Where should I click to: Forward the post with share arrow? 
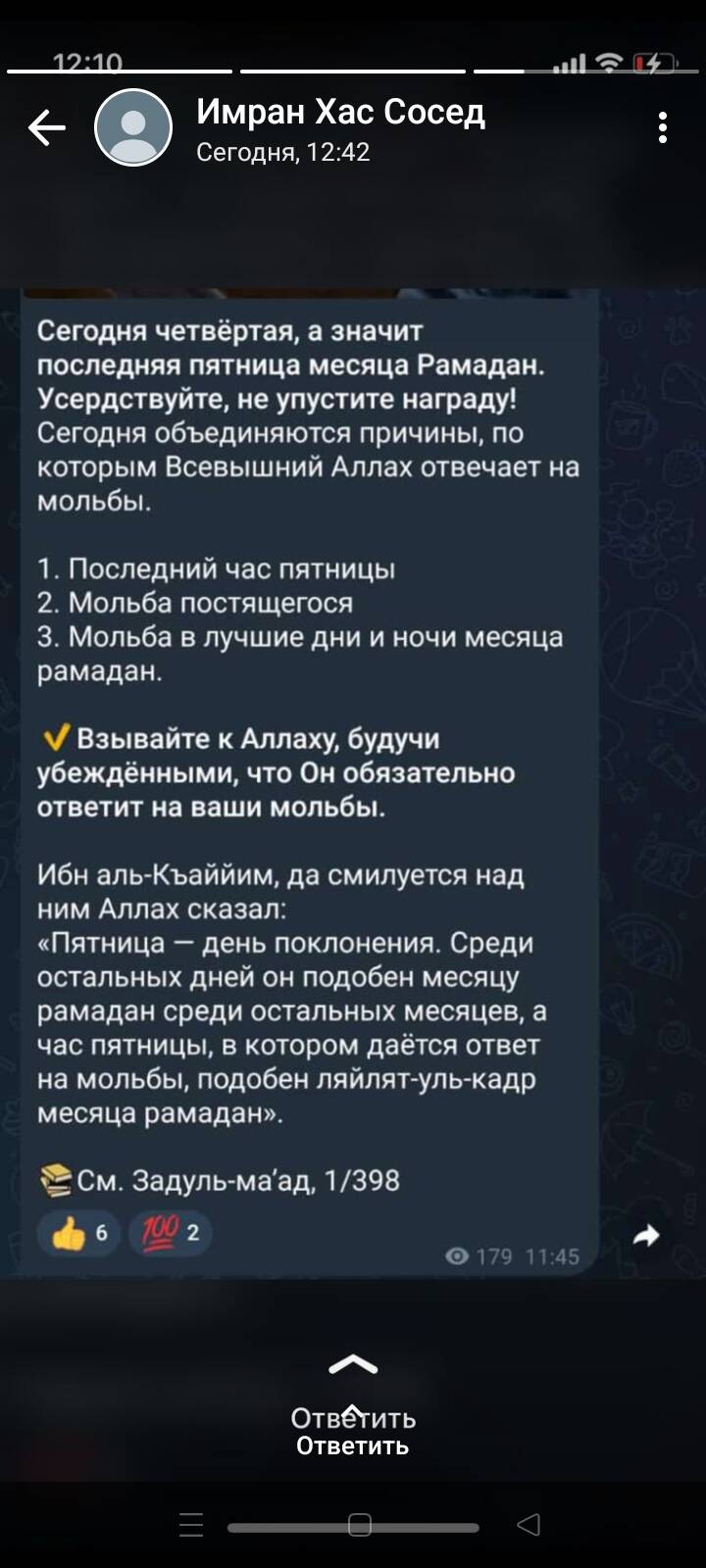click(x=646, y=1236)
